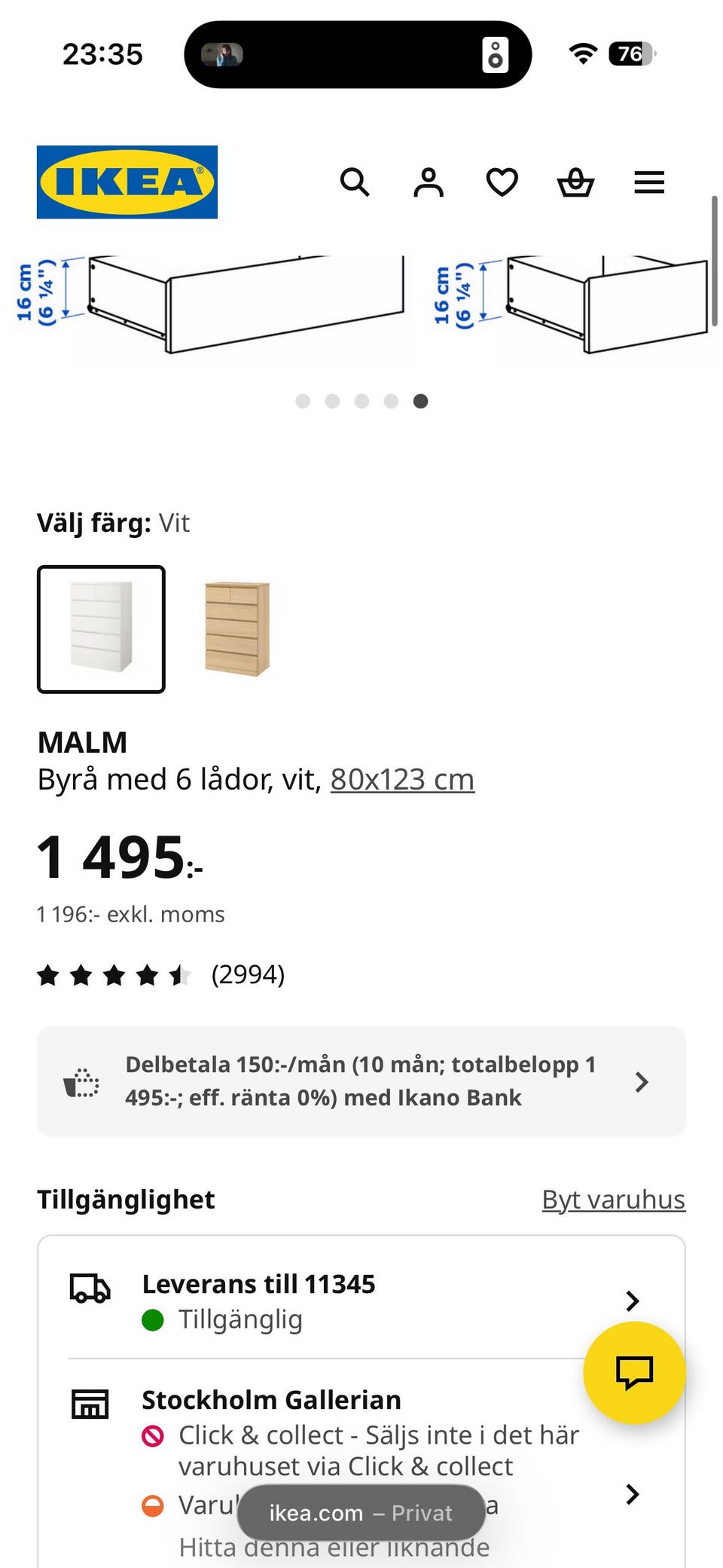
Task: Select the oak veneer color variant
Action: [237, 629]
